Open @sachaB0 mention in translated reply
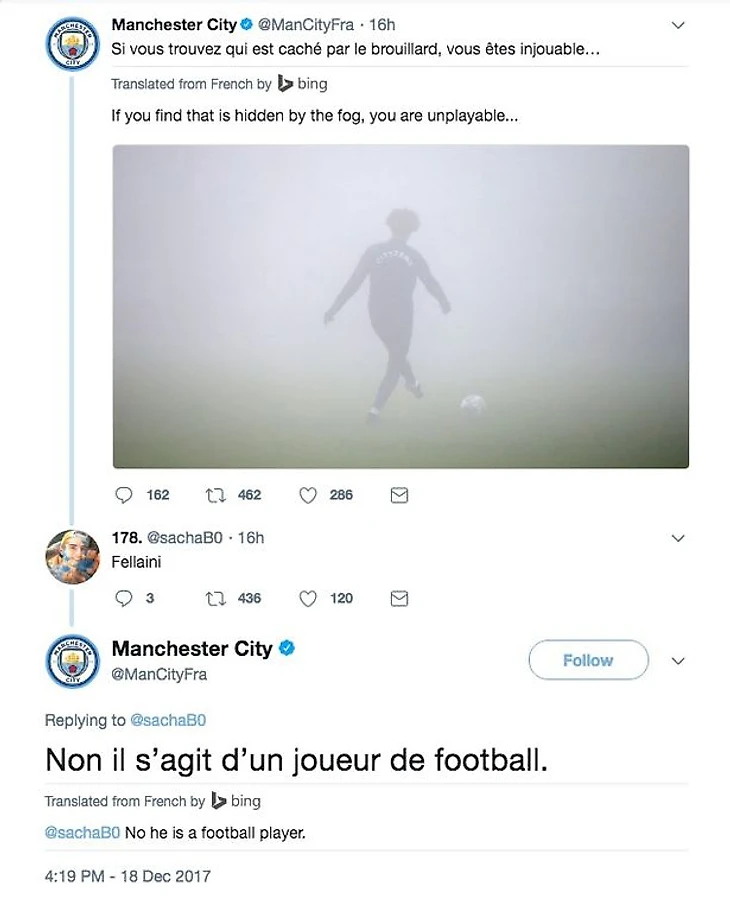This screenshot has height=901, width=730. tap(83, 832)
